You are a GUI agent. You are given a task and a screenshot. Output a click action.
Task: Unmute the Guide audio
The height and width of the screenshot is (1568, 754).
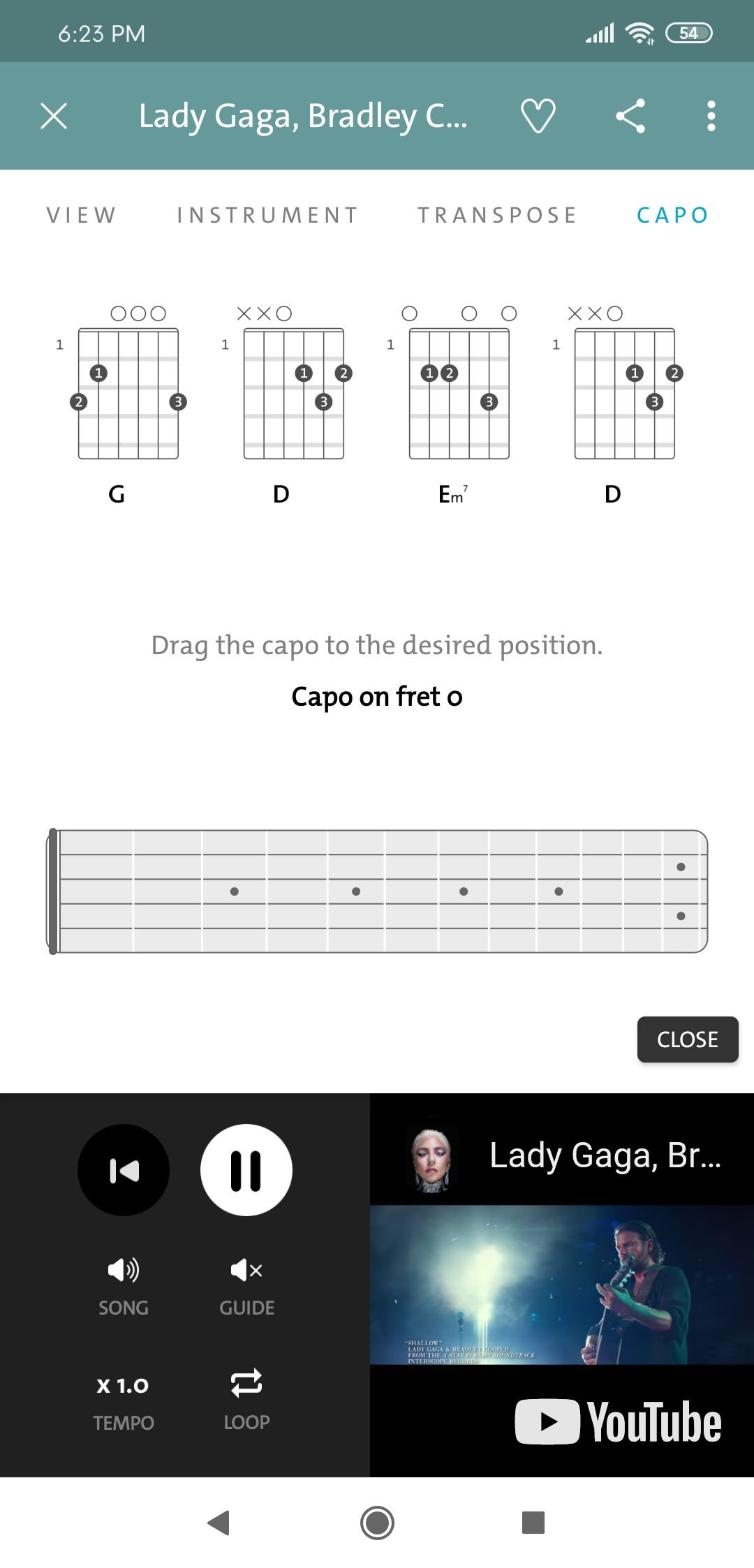[x=247, y=1287]
